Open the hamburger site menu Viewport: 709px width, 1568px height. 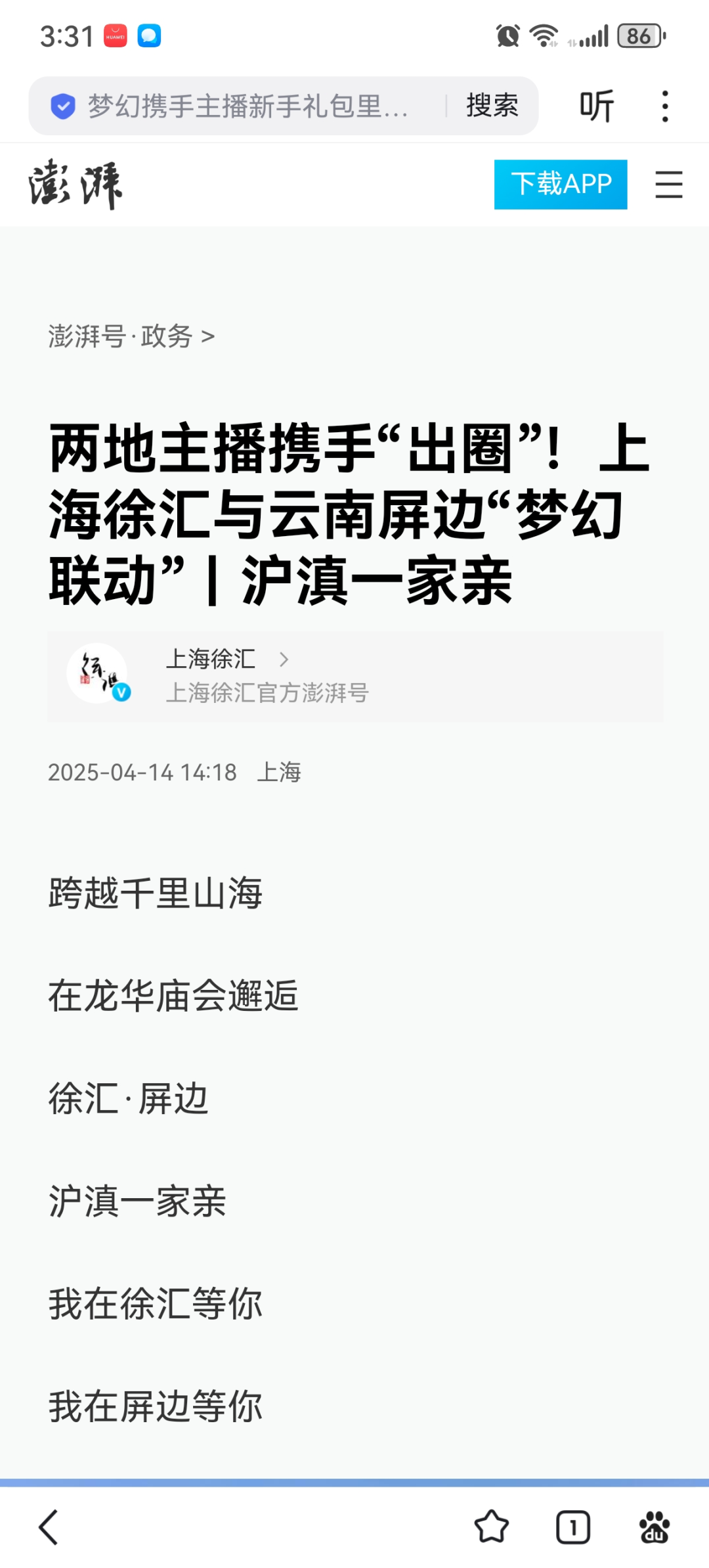pyautogui.click(x=669, y=185)
